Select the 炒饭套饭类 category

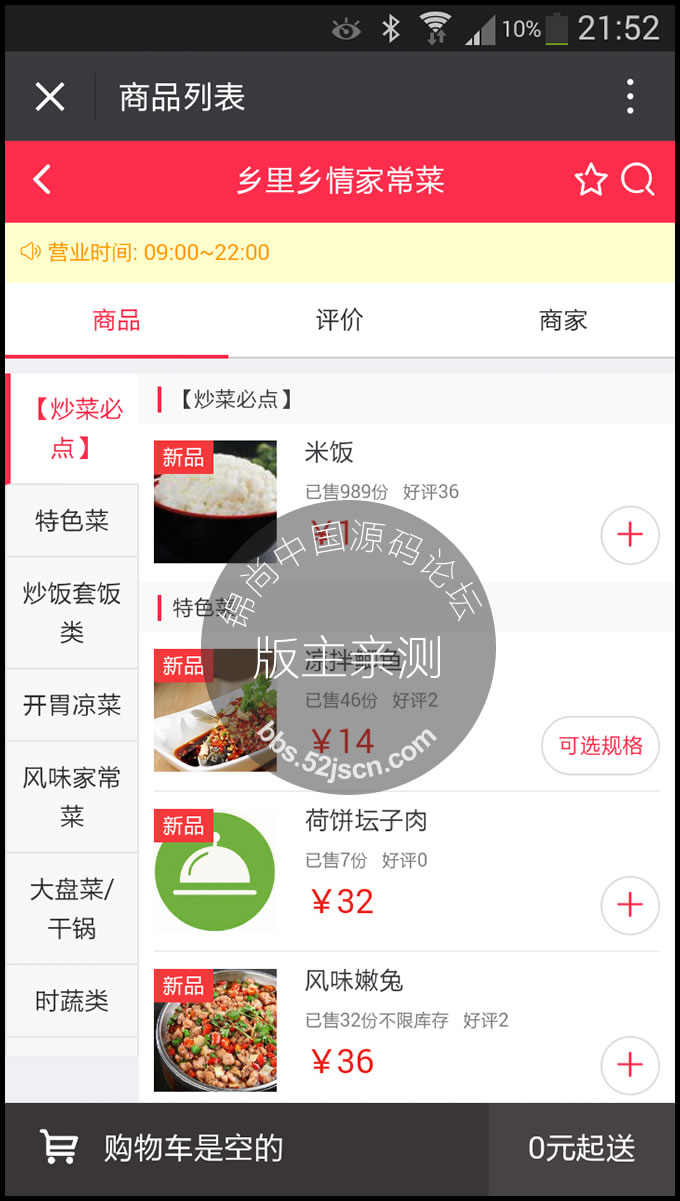click(72, 612)
